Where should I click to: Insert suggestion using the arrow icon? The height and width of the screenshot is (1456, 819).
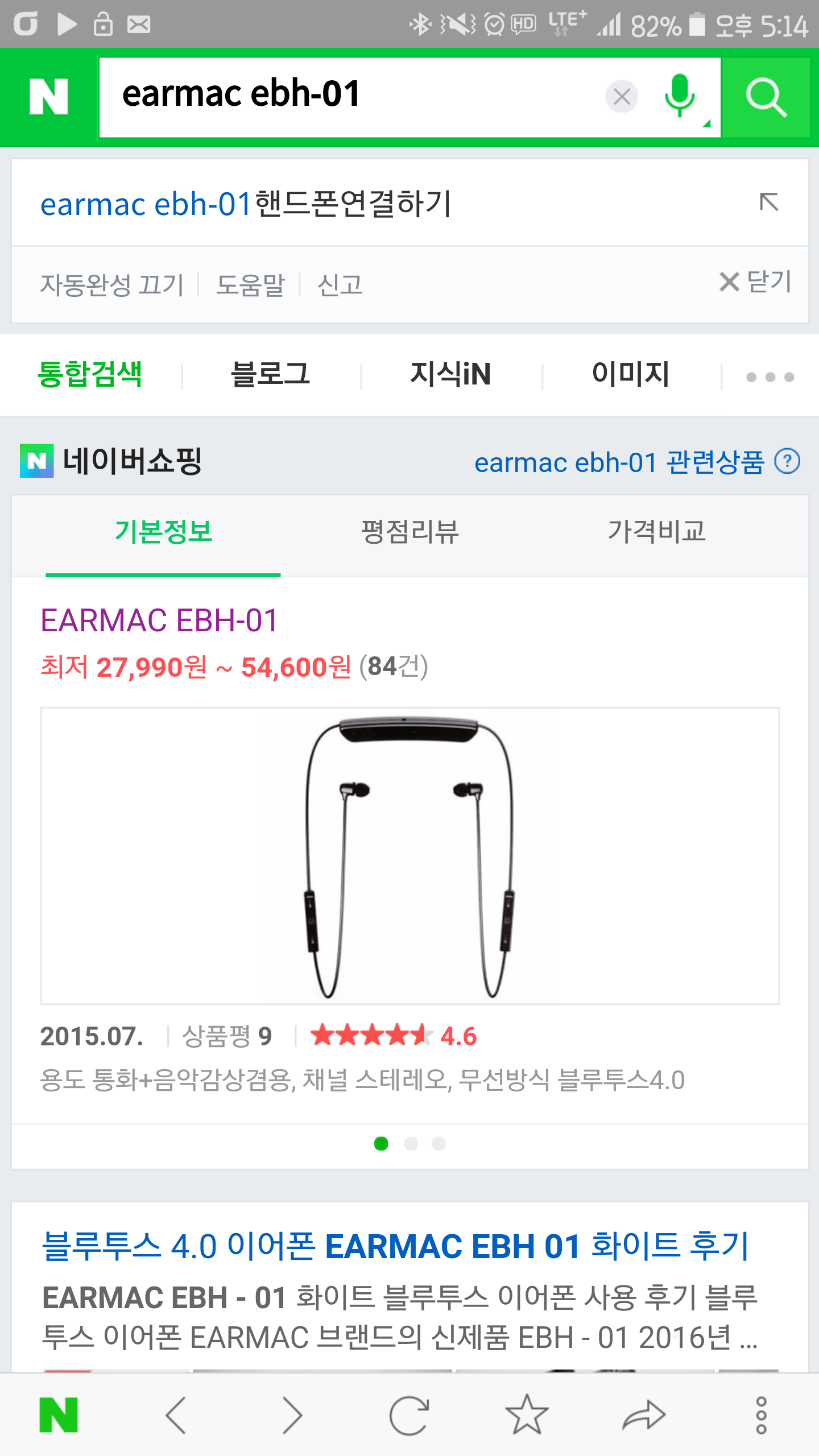(769, 202)
